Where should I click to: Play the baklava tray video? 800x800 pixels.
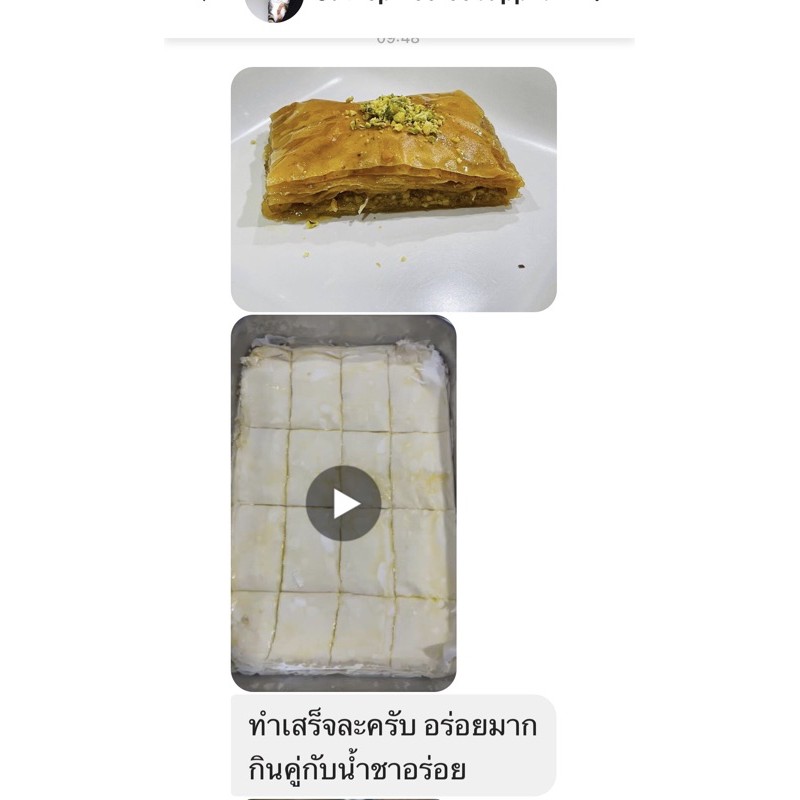click(x=343, y=503)
